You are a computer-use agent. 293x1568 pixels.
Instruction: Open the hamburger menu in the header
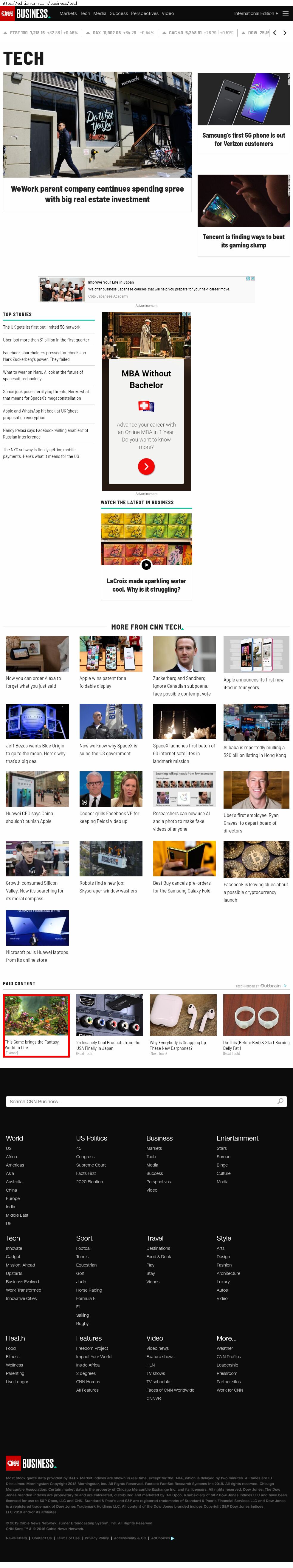285,13
